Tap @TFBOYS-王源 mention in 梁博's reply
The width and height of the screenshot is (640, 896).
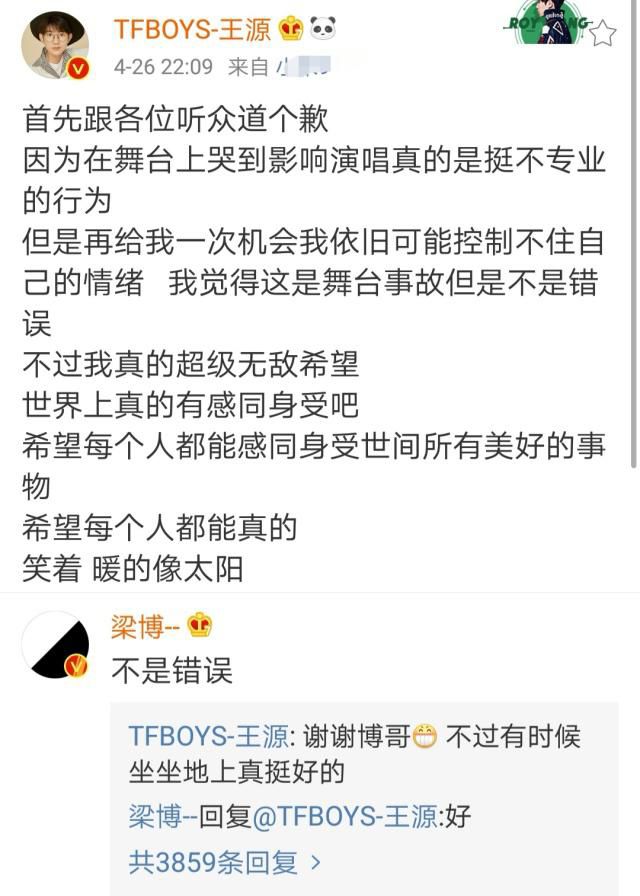point(346,817)
